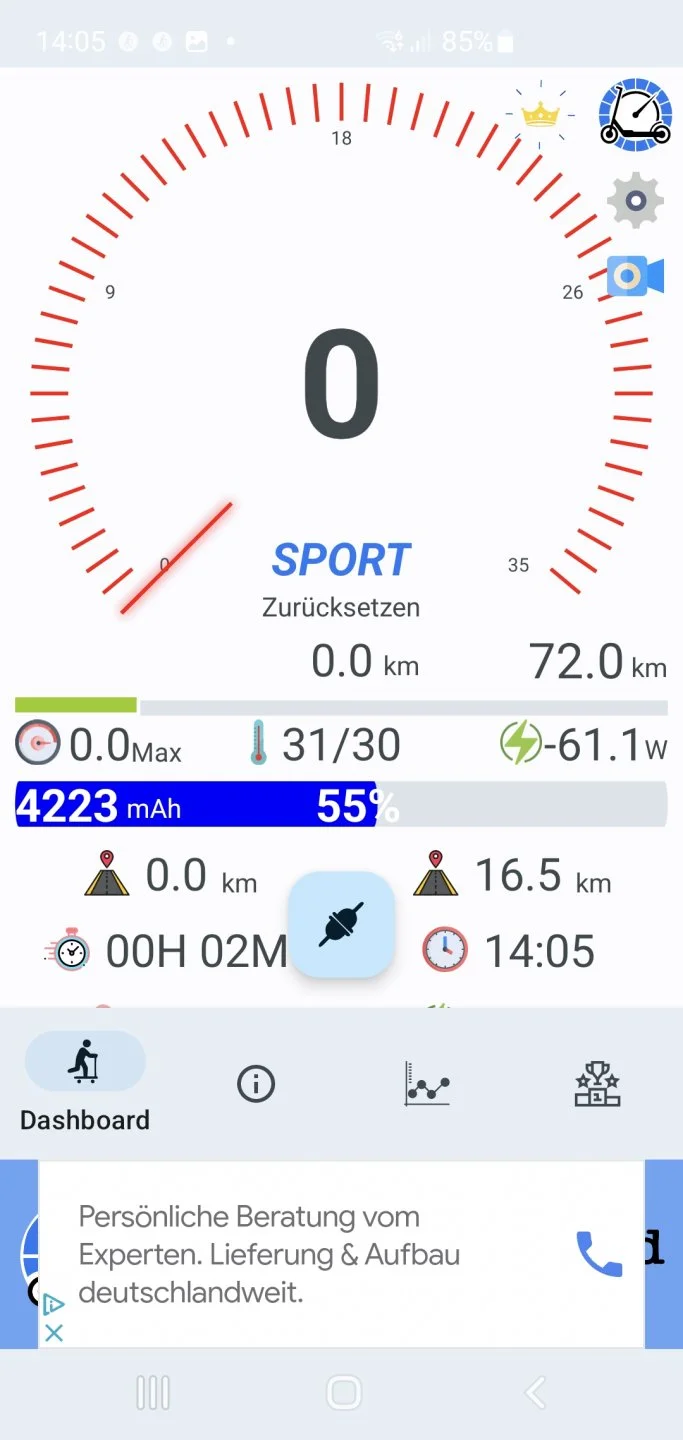The height and width of the screenshot is (1440, 683).
Task: Open the info tab
Action: [256, 1084]
